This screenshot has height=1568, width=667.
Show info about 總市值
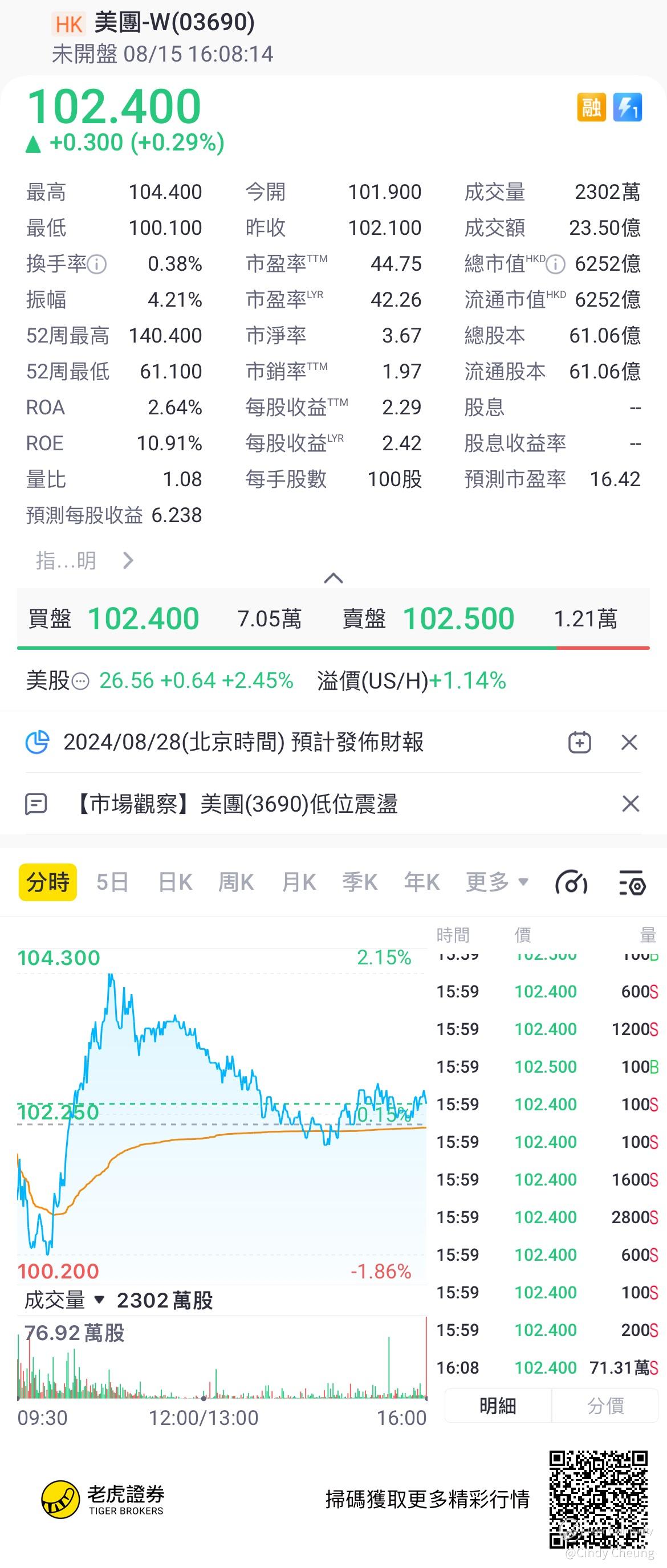(x=555, y=264)
